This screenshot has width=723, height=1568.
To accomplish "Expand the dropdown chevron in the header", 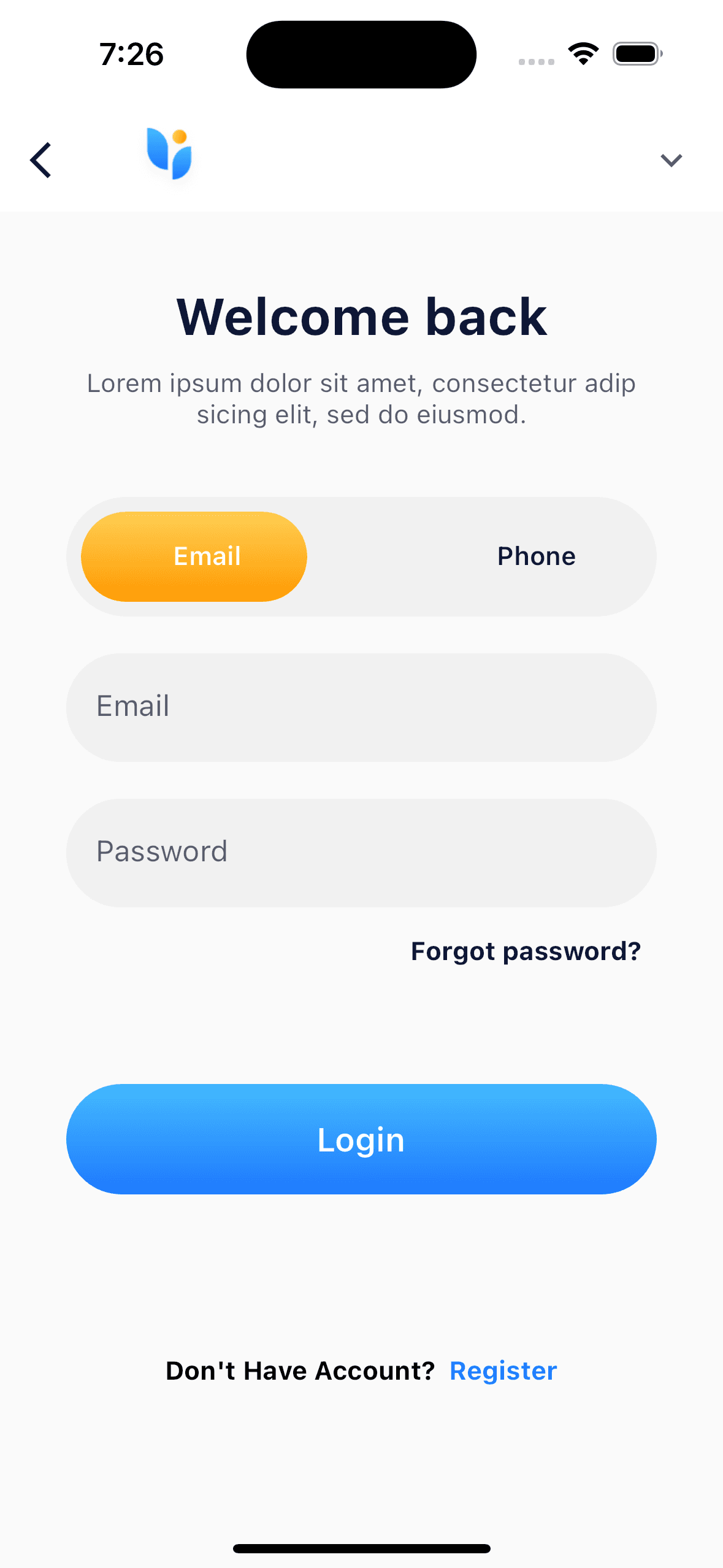I will 671,160.
